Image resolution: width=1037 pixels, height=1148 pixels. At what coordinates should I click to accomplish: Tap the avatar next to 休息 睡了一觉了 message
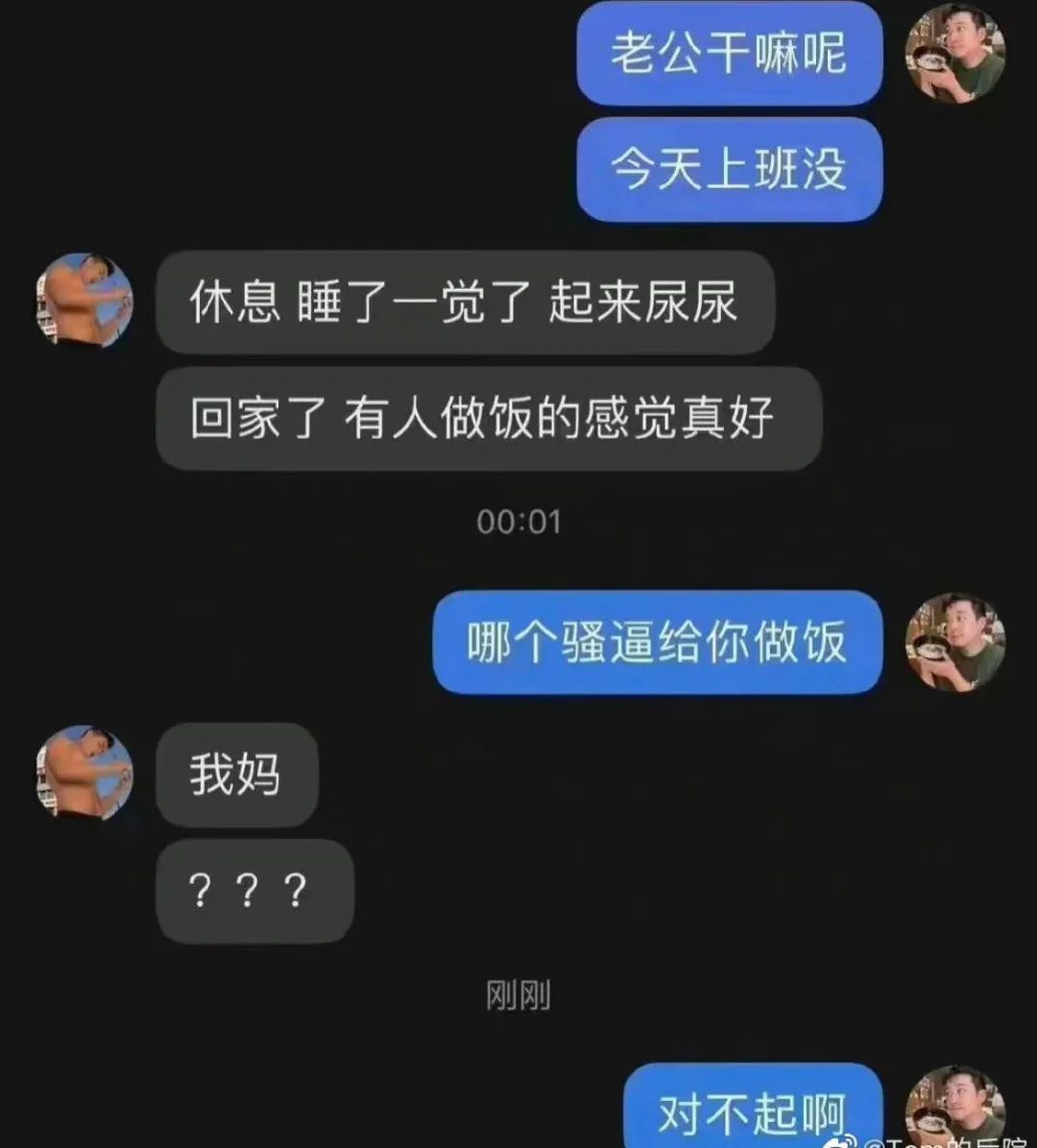[x=84, y=300]
